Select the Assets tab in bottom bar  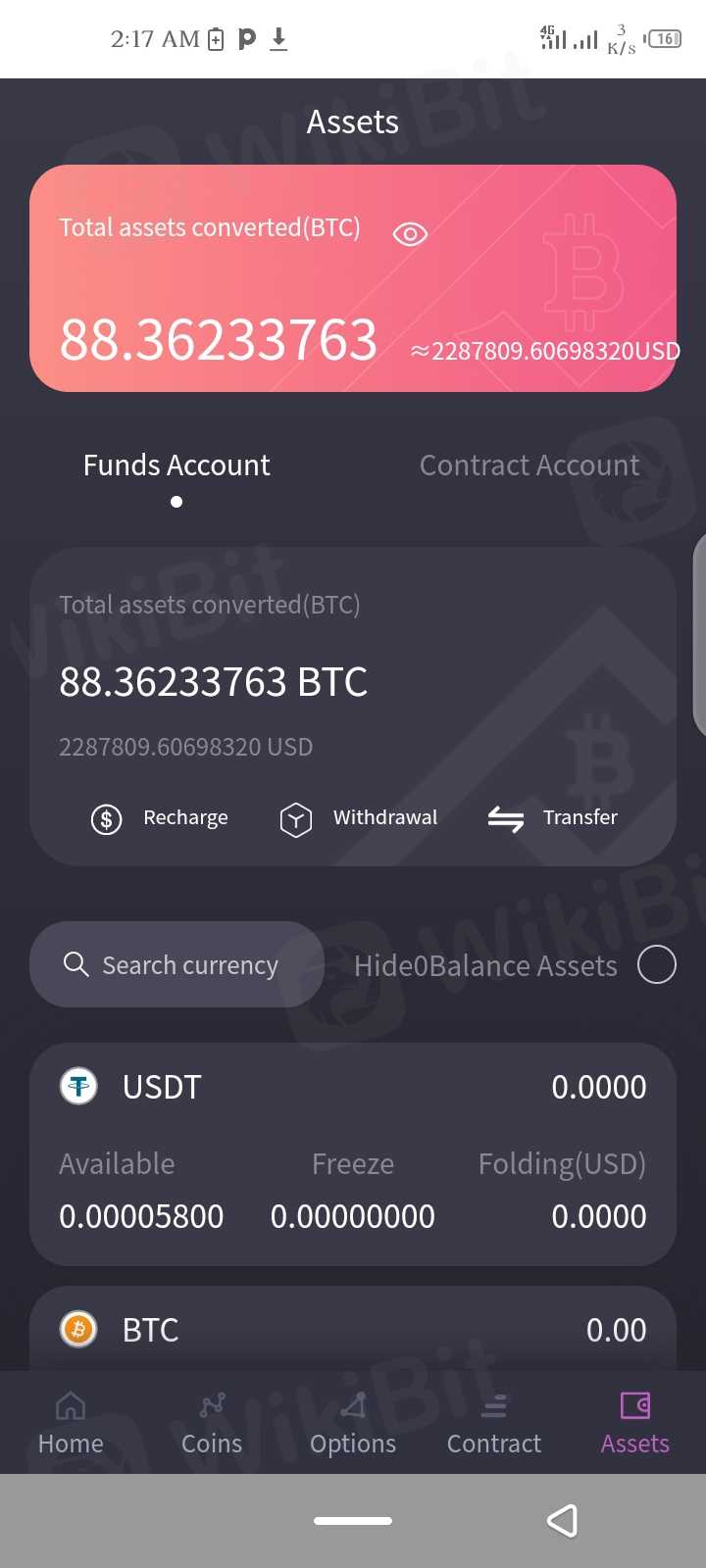click(635, 1423)
